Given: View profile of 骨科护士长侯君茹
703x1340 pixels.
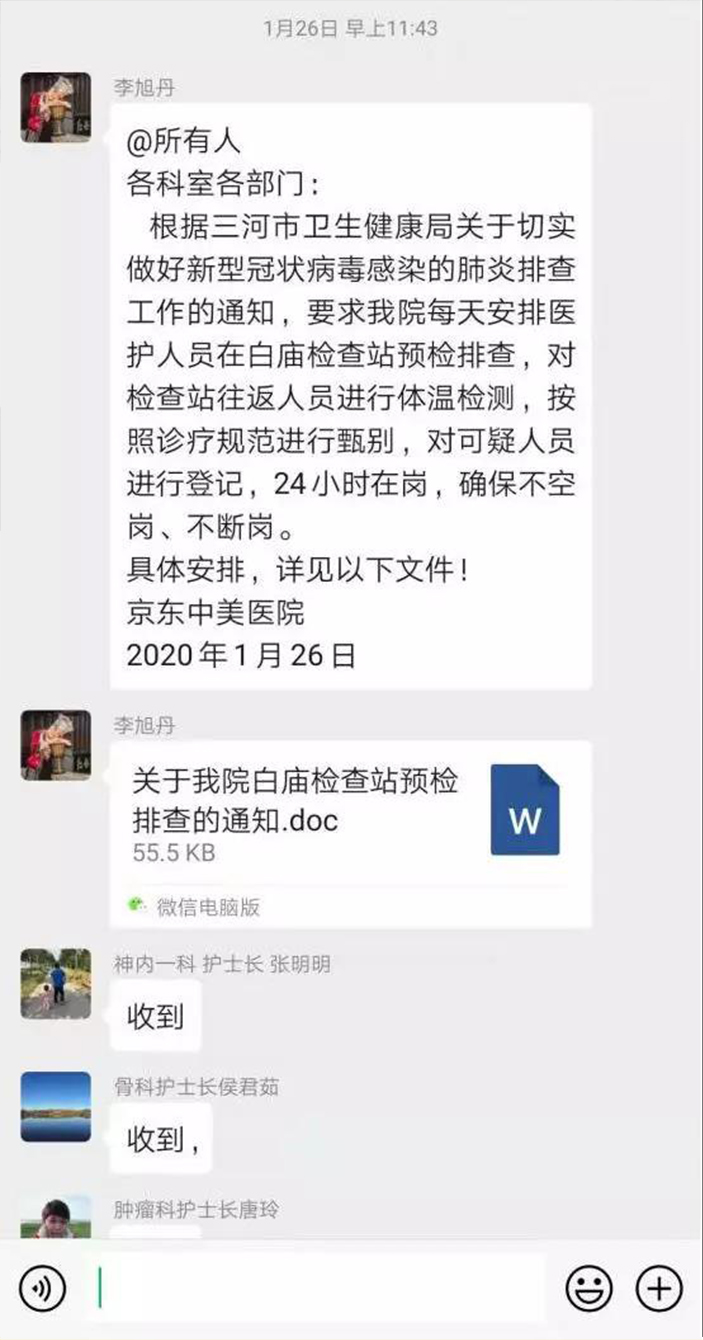Looking at the screenshot, I should [x=56, y=1107].
